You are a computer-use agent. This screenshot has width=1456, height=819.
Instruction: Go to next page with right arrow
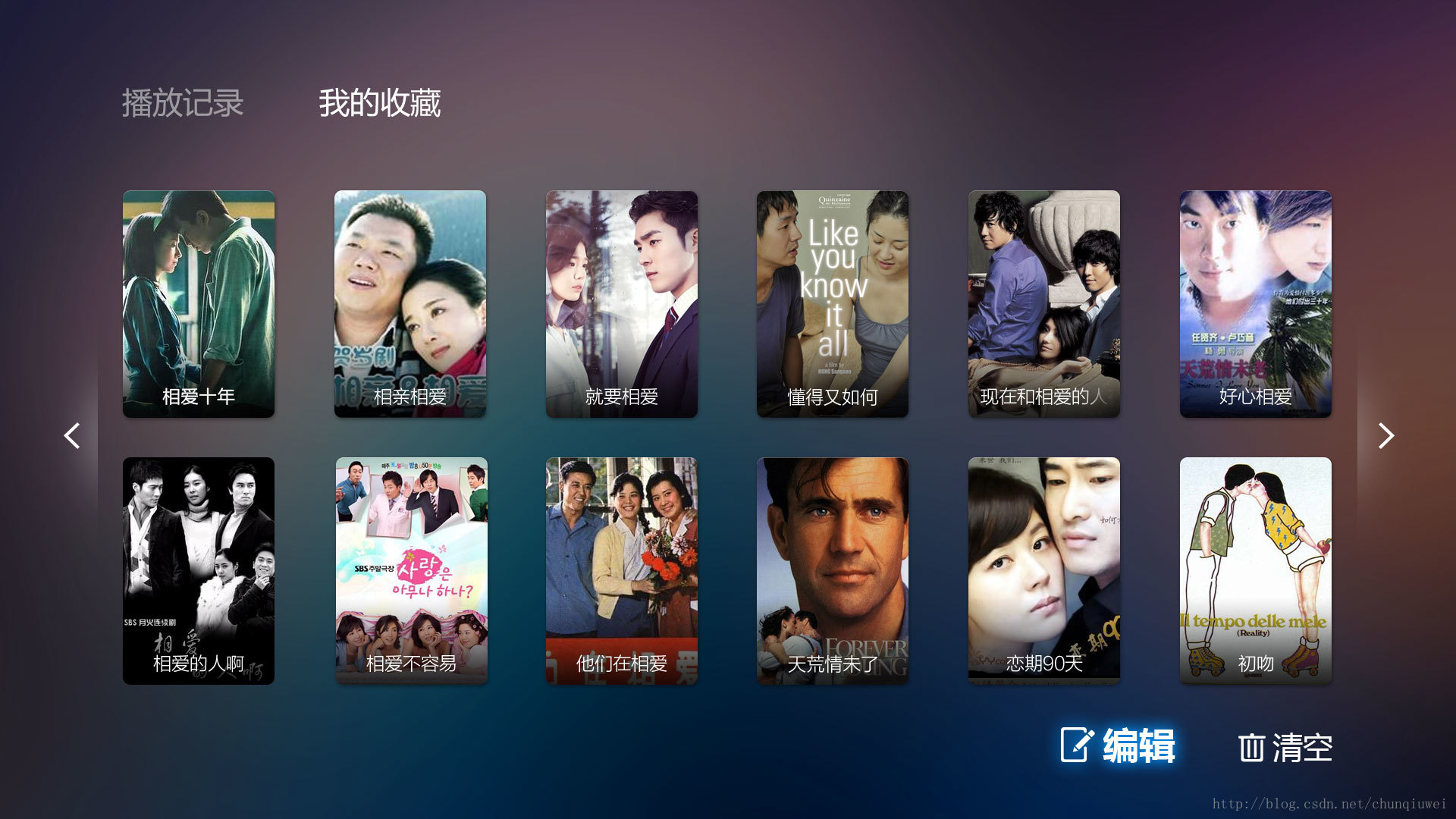tap(1385, 435)
